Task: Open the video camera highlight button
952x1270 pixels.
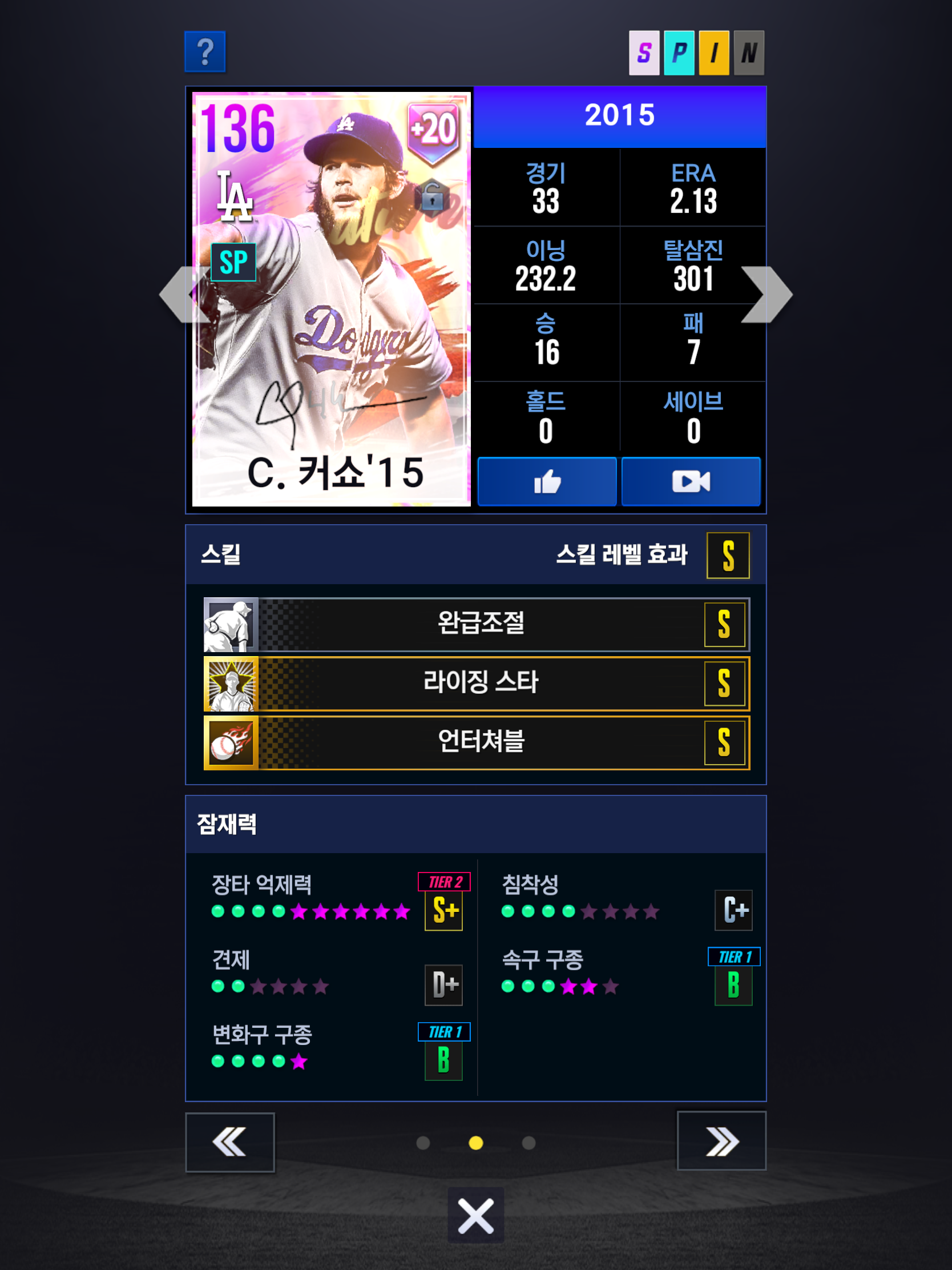Action: [x=691, y=481]
